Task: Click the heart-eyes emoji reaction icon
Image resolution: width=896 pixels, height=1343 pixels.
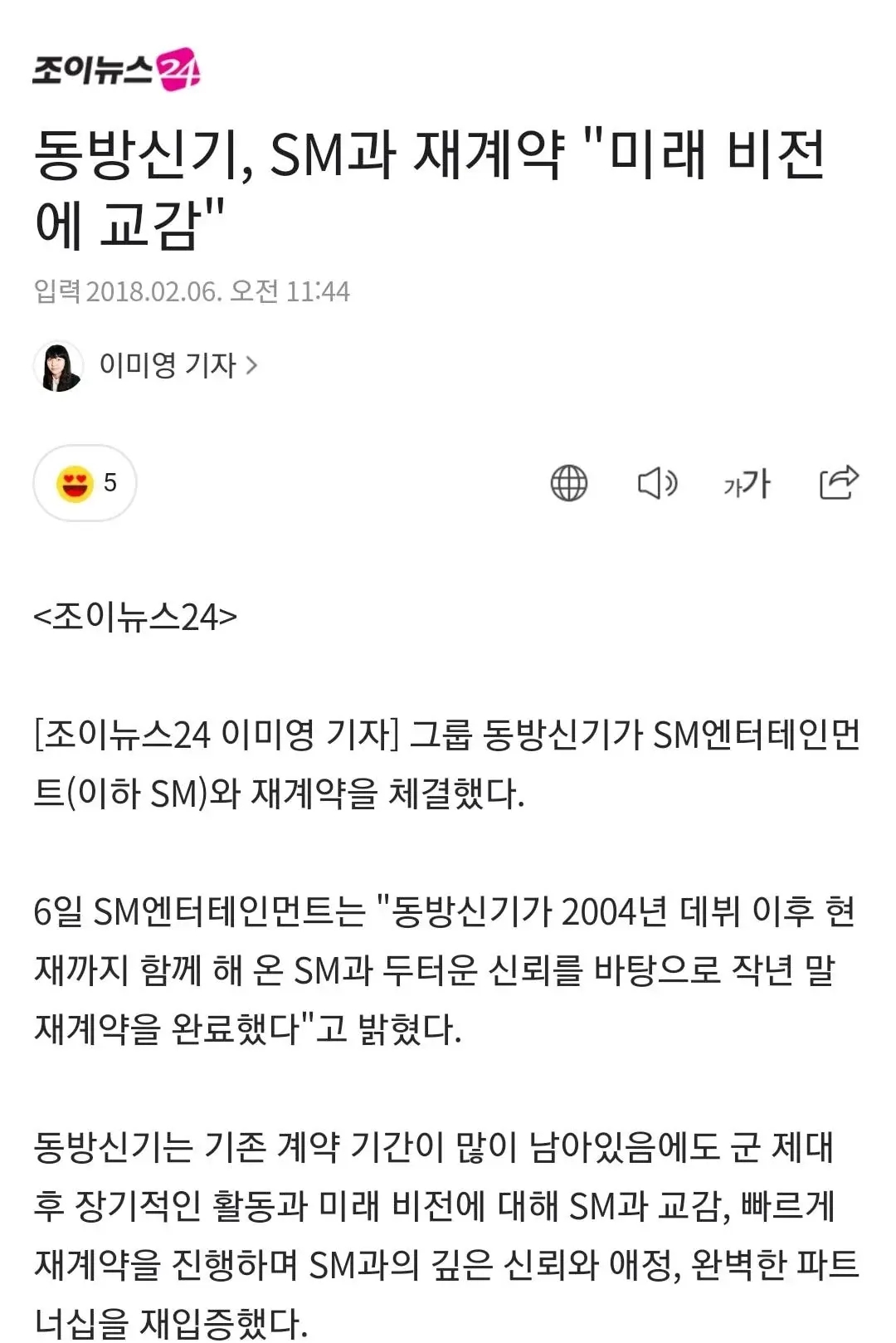Action: (74, 482)
